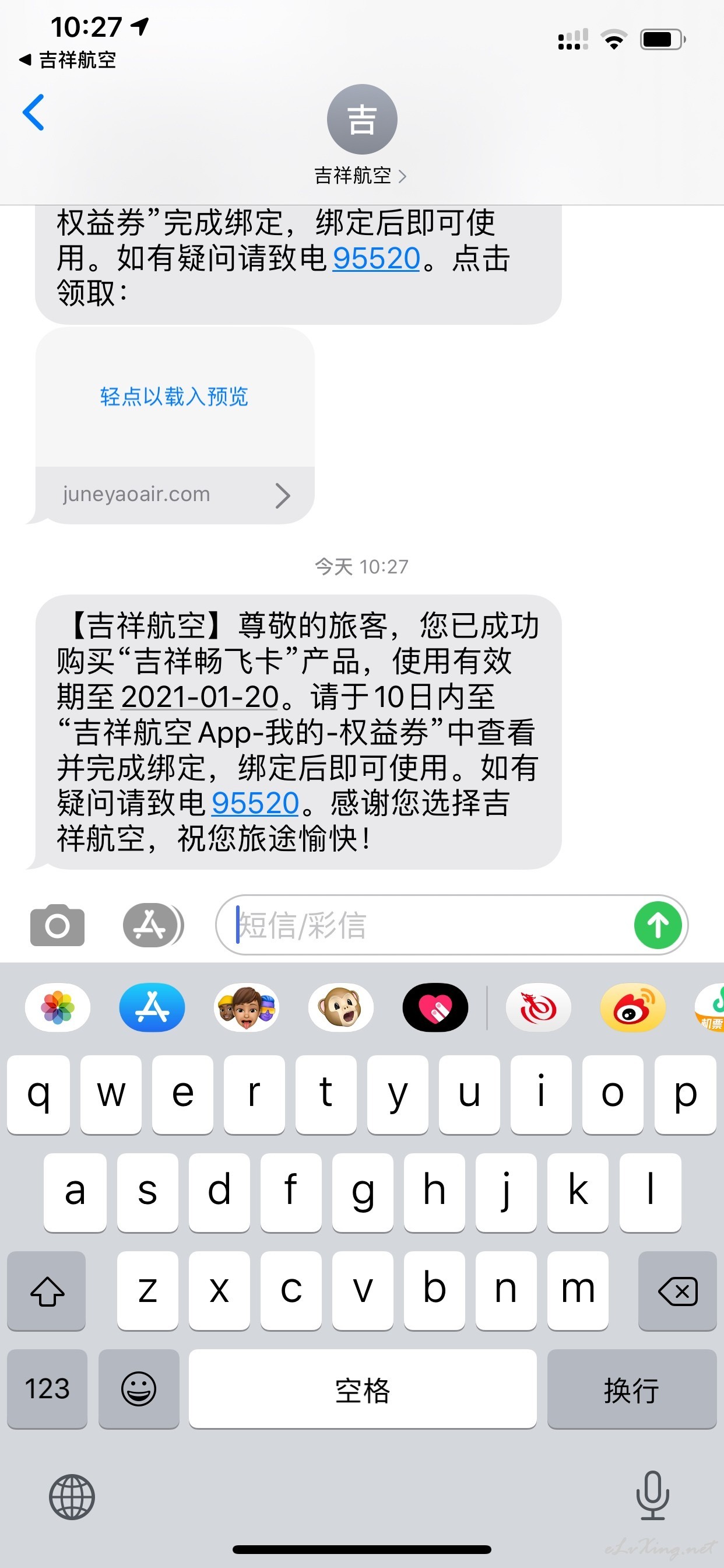Send the message with green arrow
This screenshot has width=724, height=1568.
tap(658, 925)
